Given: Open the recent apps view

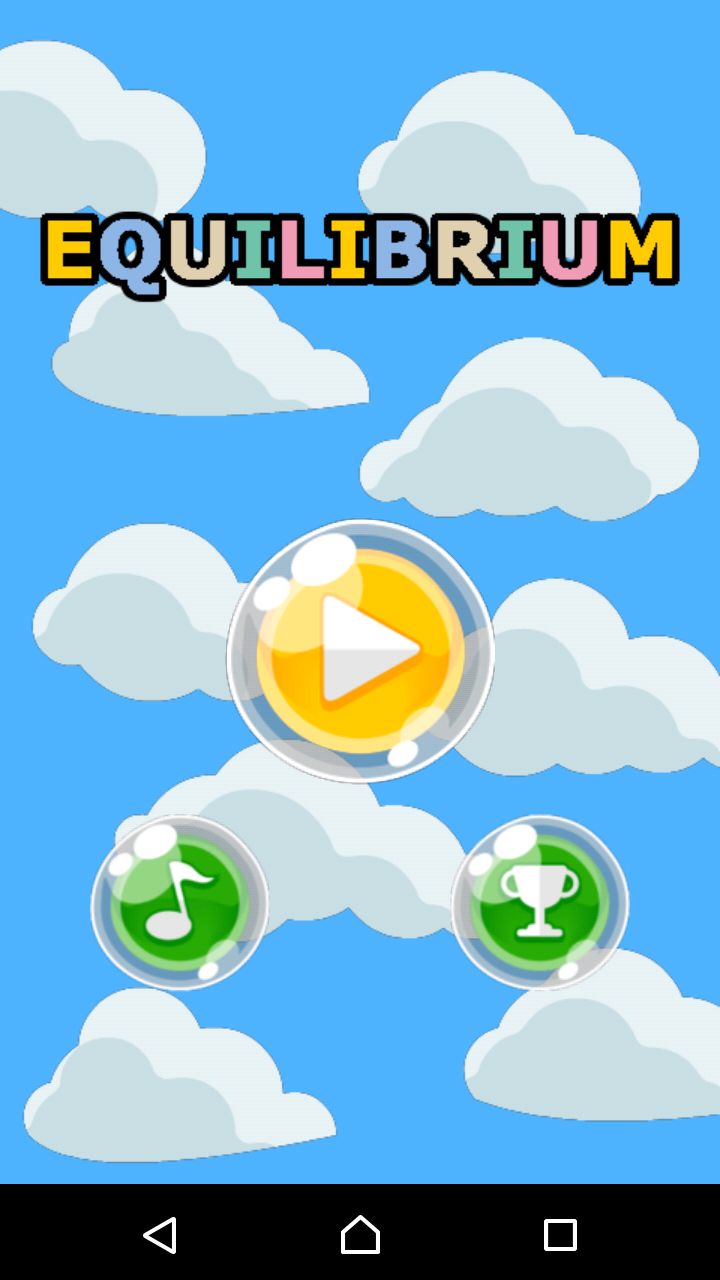Looking at the screenshot, I should tap(560, 1235).
